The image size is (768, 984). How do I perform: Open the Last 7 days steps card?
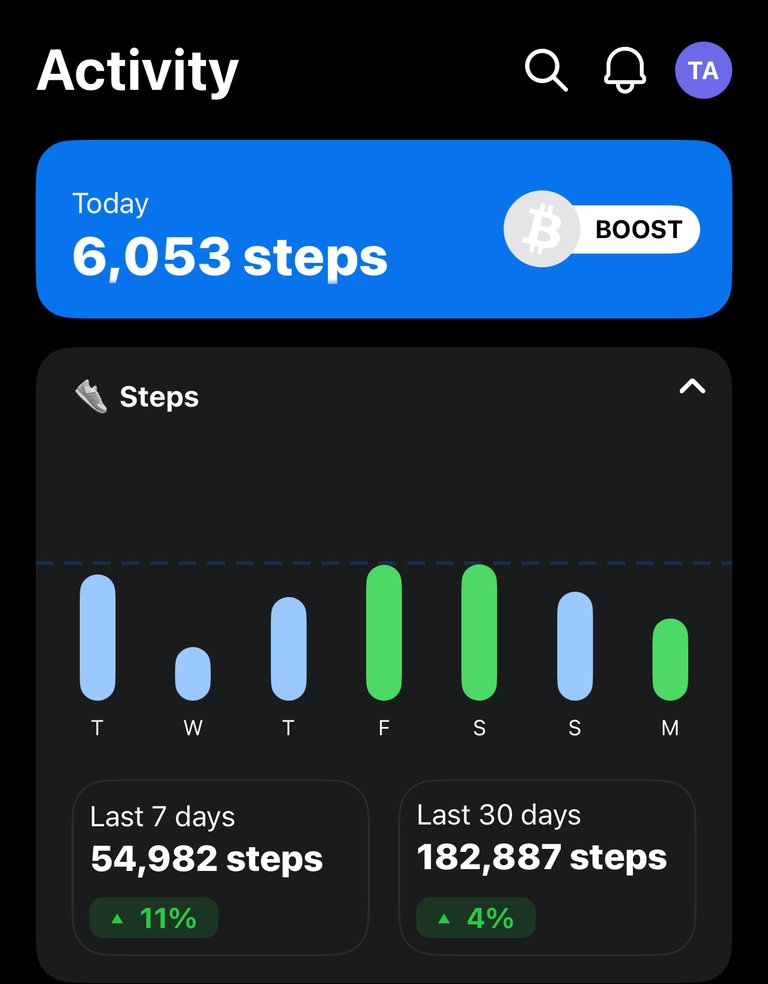click(x=220, y=867)
